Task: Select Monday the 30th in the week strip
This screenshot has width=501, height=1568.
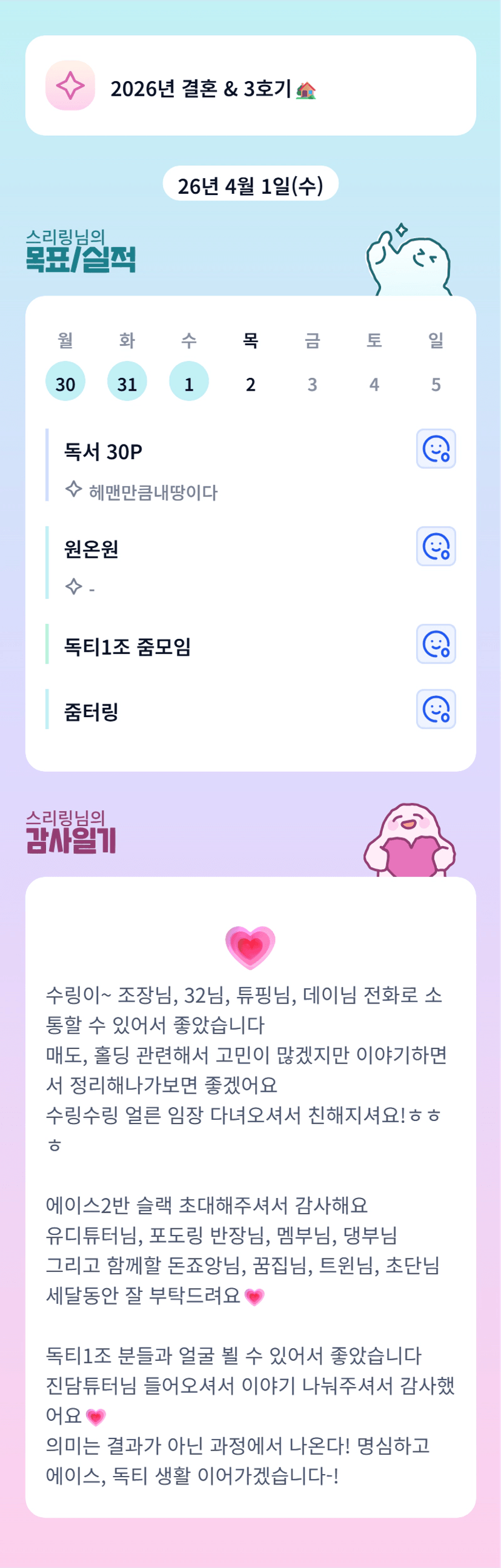Action: pyautogui.click(x=65, y=382)
